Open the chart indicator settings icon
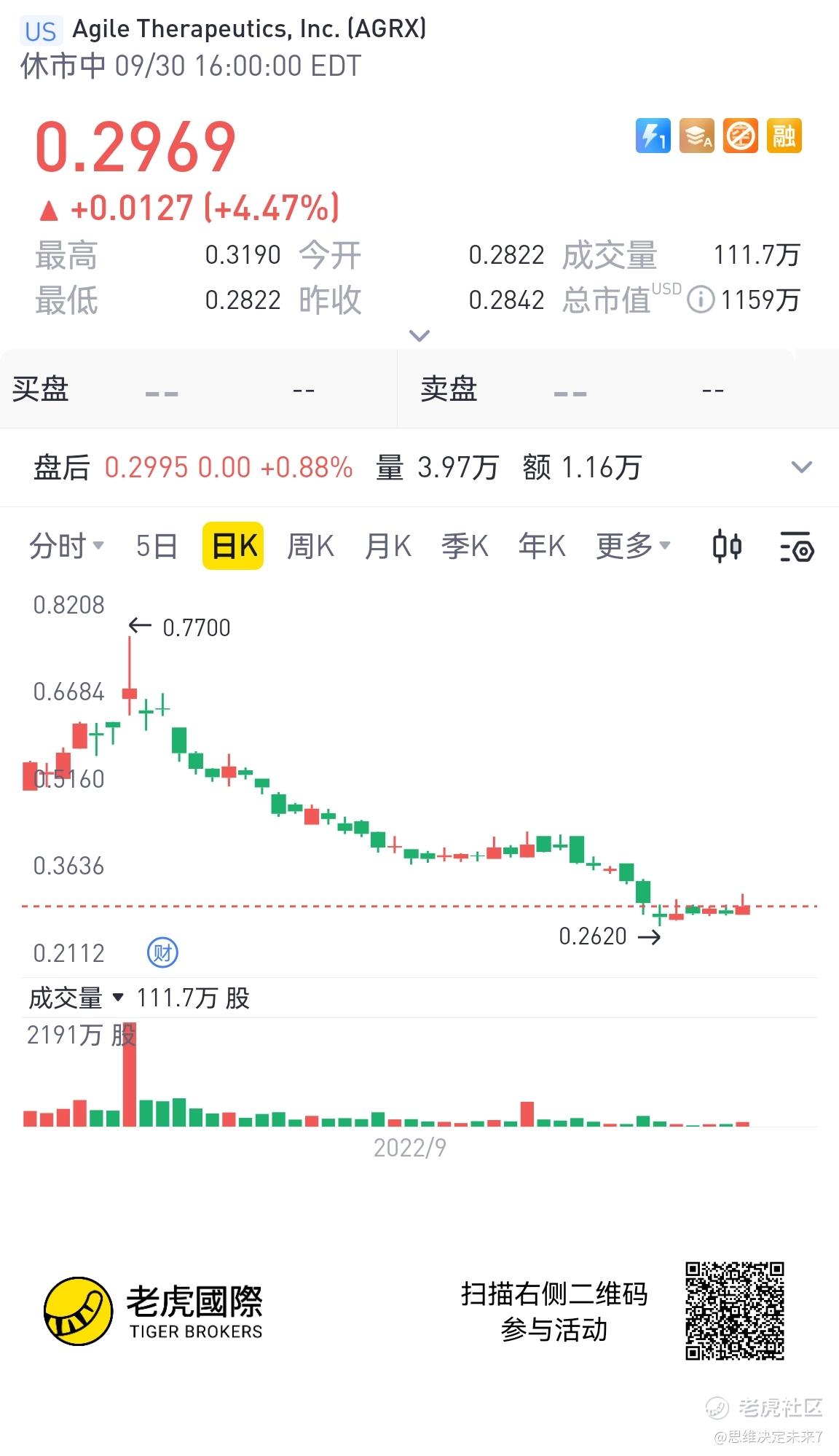The height and width of the screenshot is (1456, 839). point(797,547)
